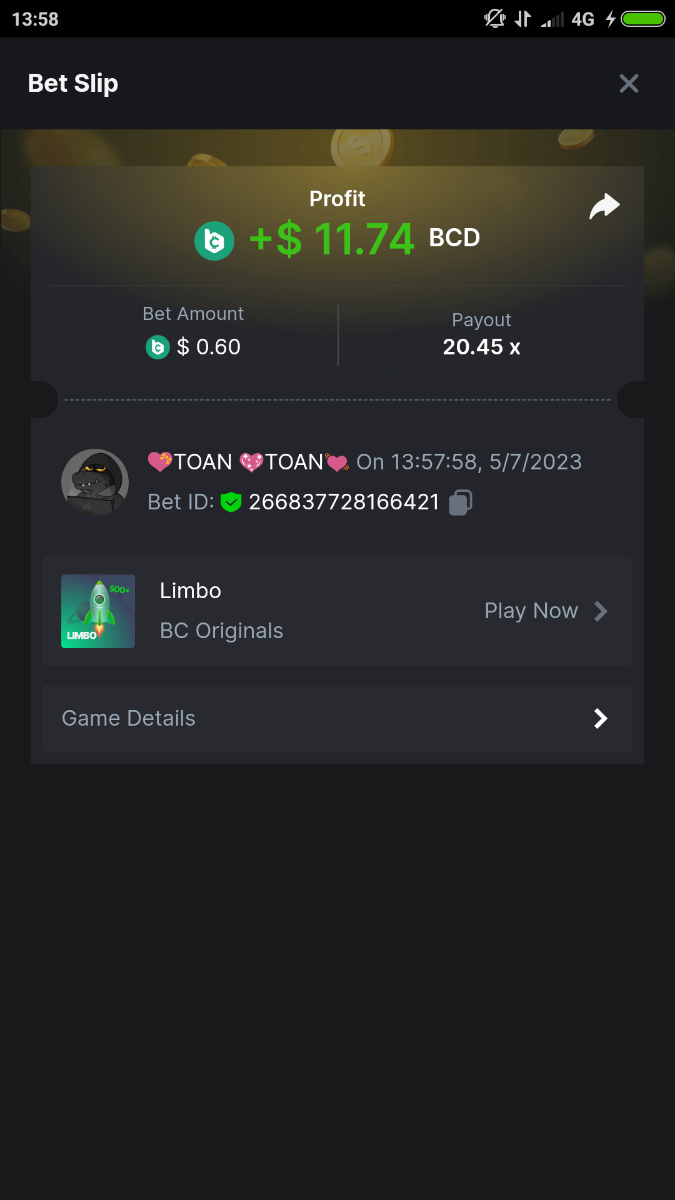Expand the Game Details row
The image size is (675, 1200).
pos(337,718)
